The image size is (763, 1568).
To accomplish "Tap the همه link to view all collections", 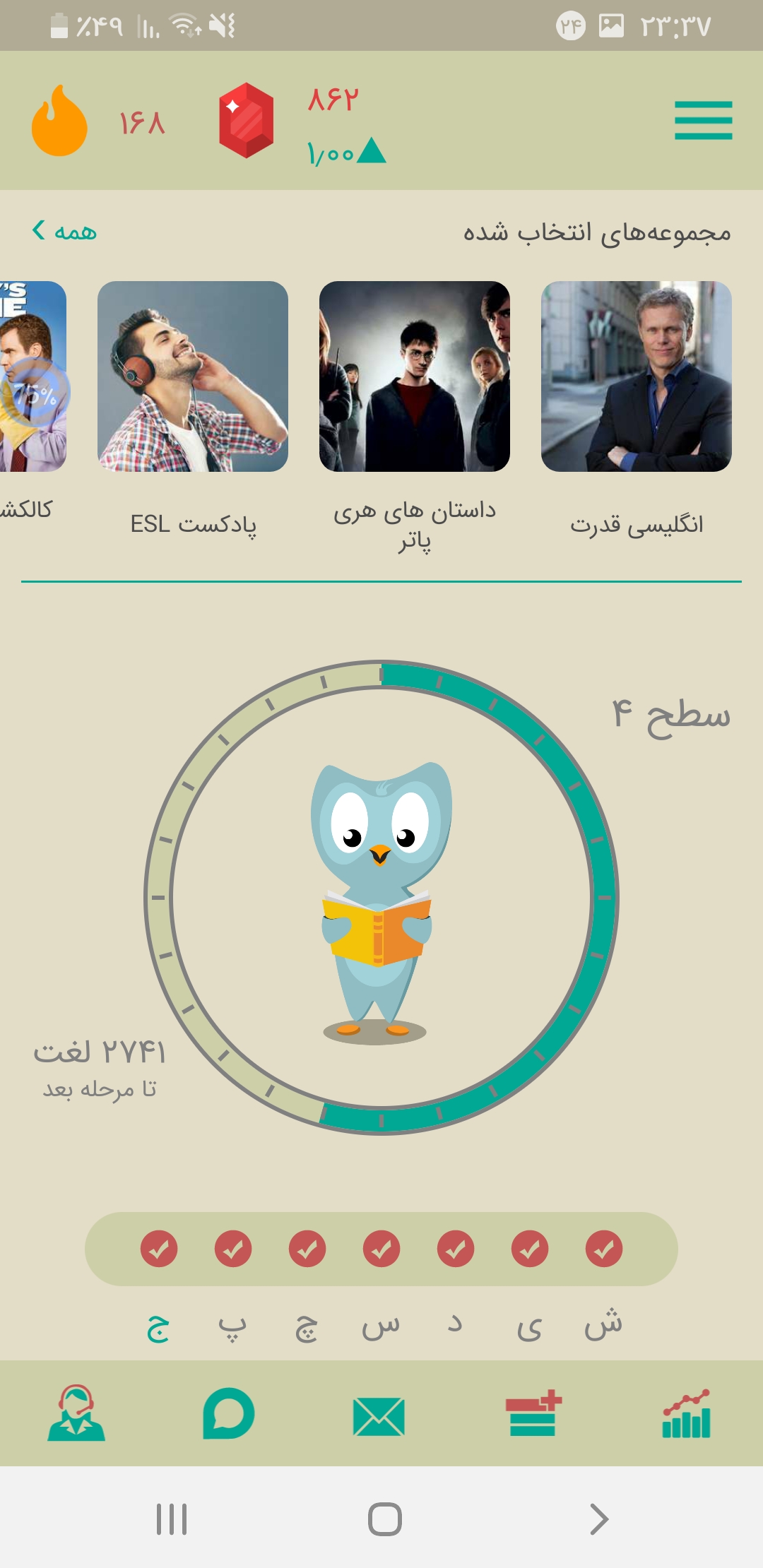I will [64, 231].
